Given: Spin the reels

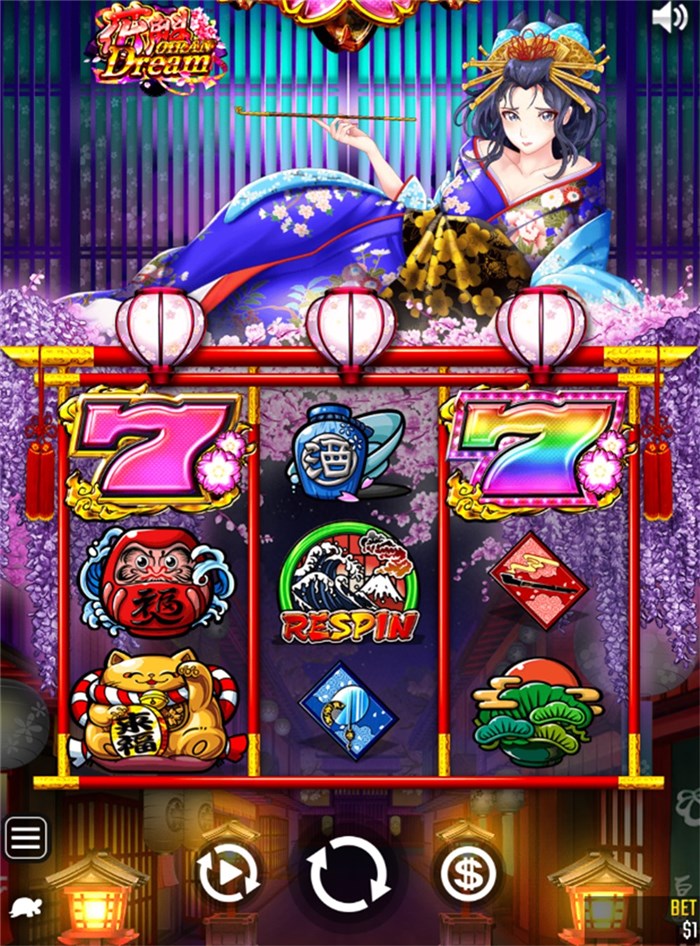Looking at the screenshot, I should [x=348, y=873].
